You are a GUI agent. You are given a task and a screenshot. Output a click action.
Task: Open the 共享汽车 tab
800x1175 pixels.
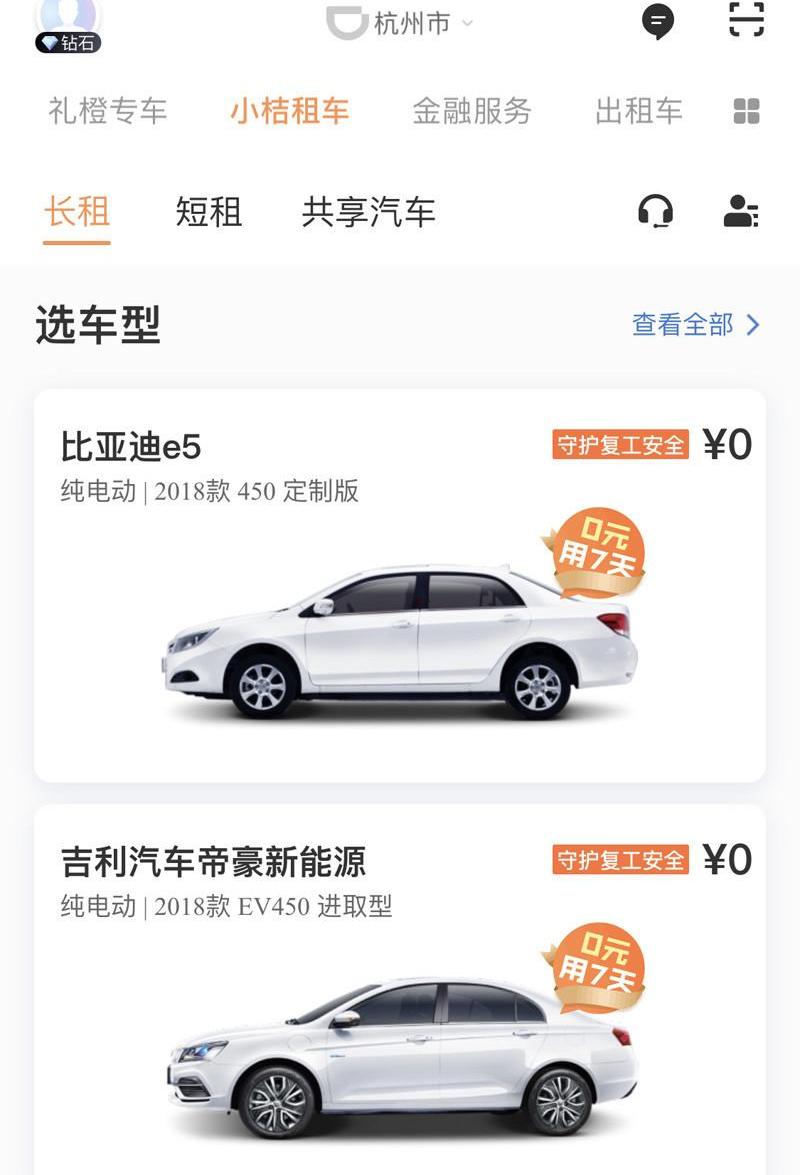(x=369, y=212)
